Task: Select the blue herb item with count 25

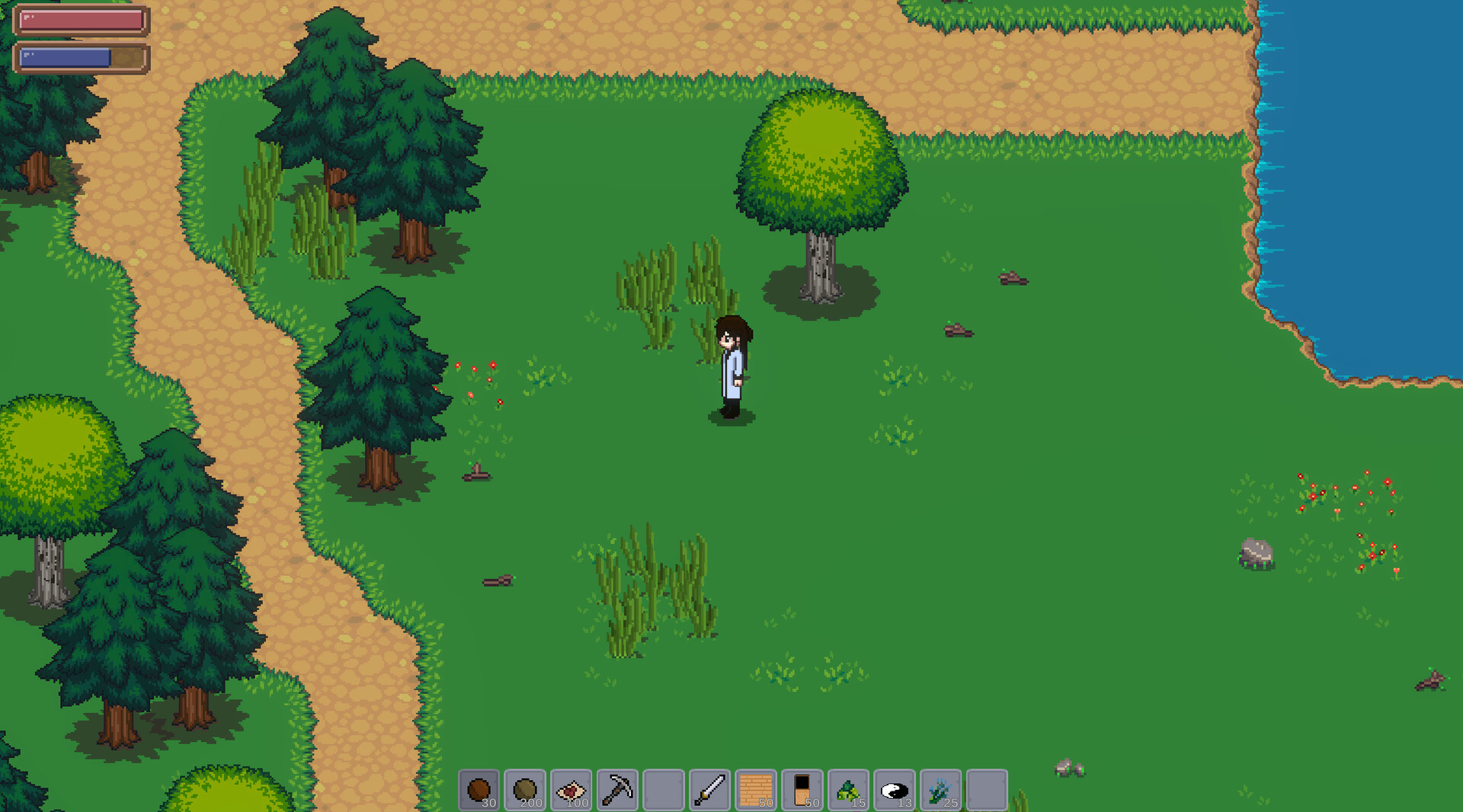Action: (940, 790)
